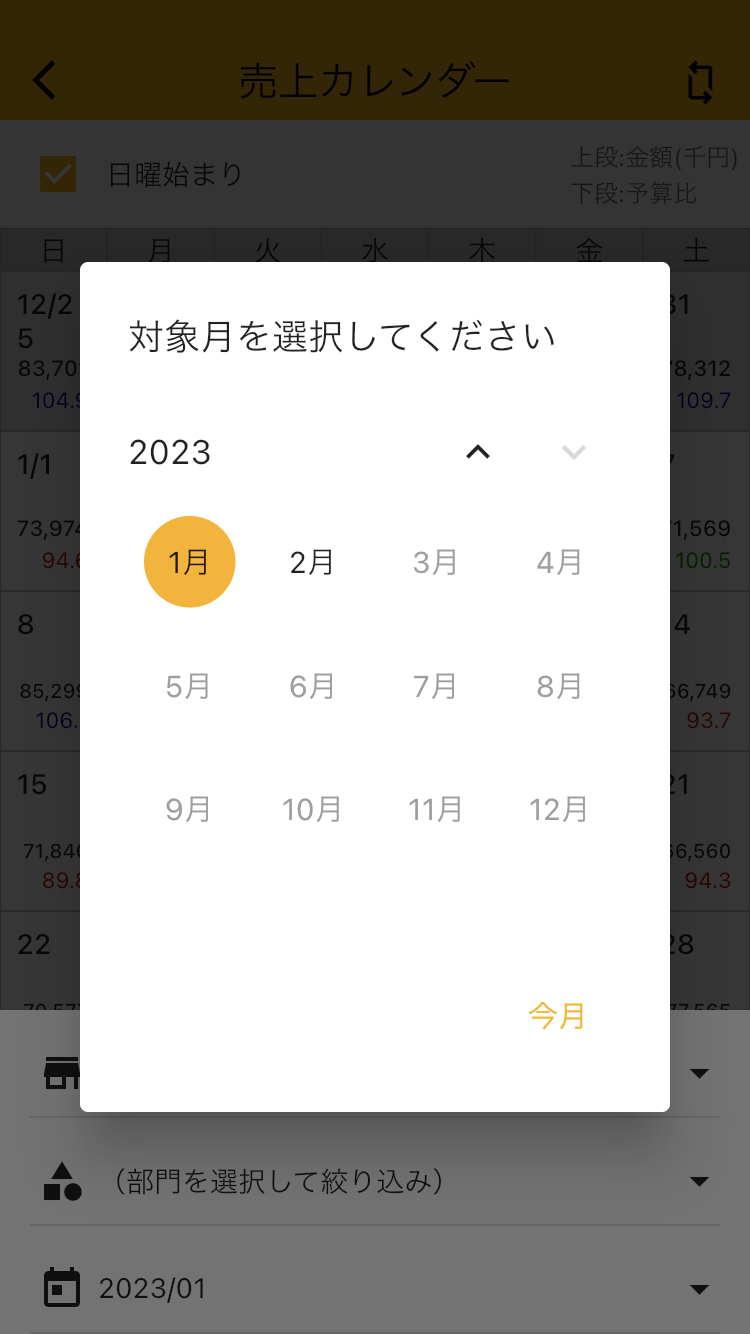Tap 今月 to jump to current month
The width and height of the screenshot is (750, 1334).
point(556,1016)
